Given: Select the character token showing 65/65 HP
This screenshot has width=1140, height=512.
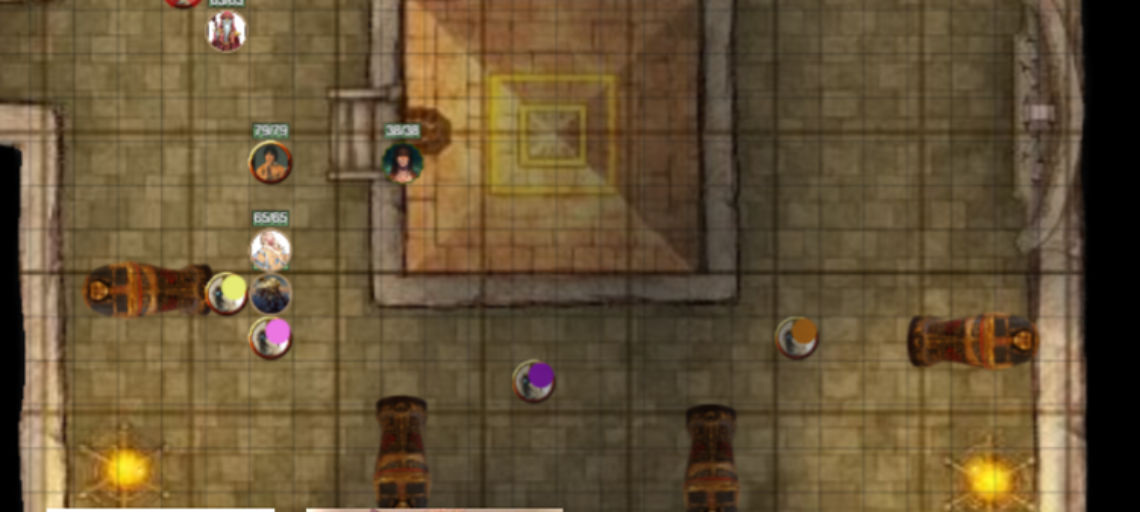Looking at the screenshot, I should pos(270,250).
